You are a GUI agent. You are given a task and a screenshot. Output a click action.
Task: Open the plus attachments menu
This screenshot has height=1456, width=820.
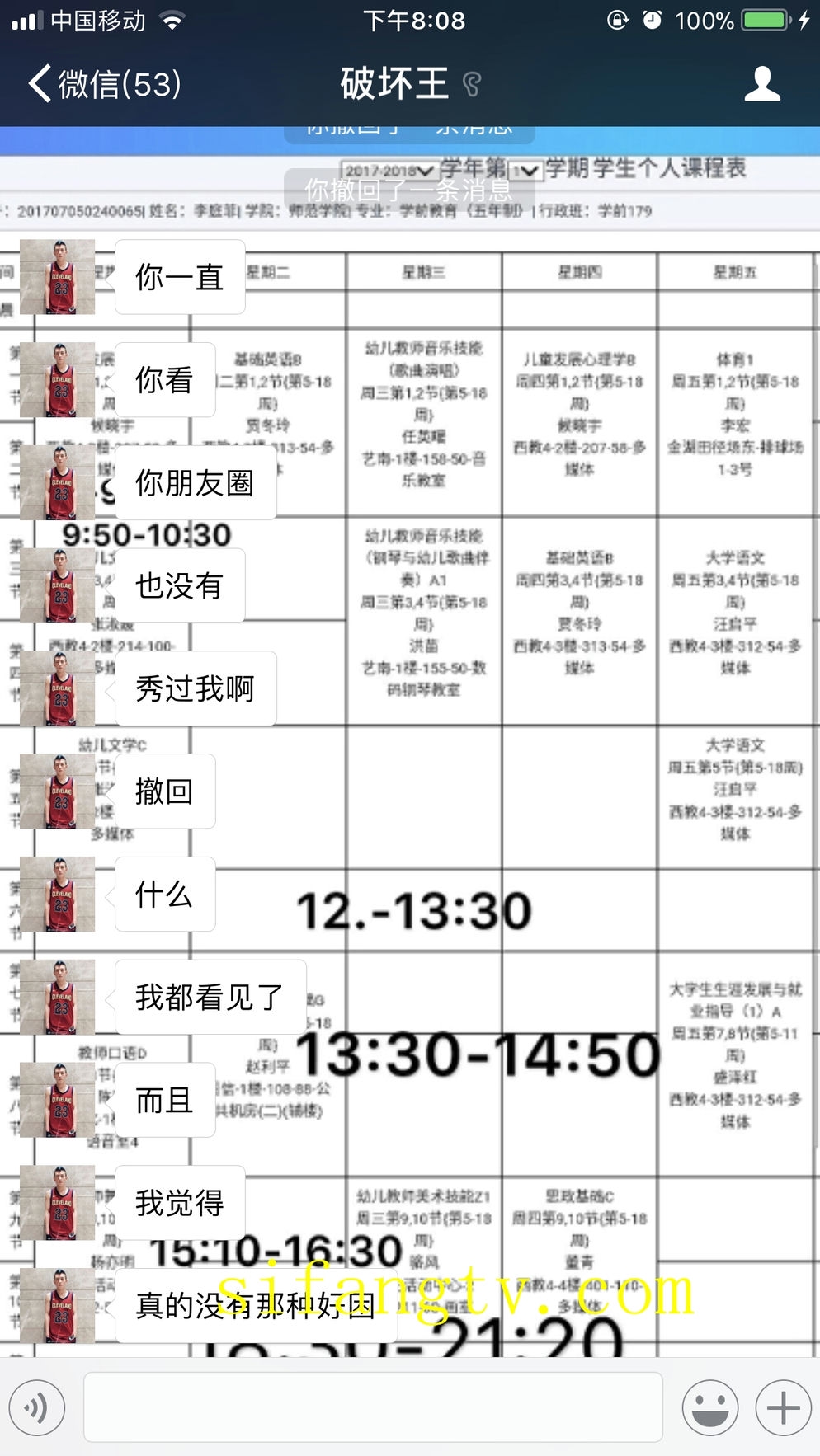pos(783,1407)
